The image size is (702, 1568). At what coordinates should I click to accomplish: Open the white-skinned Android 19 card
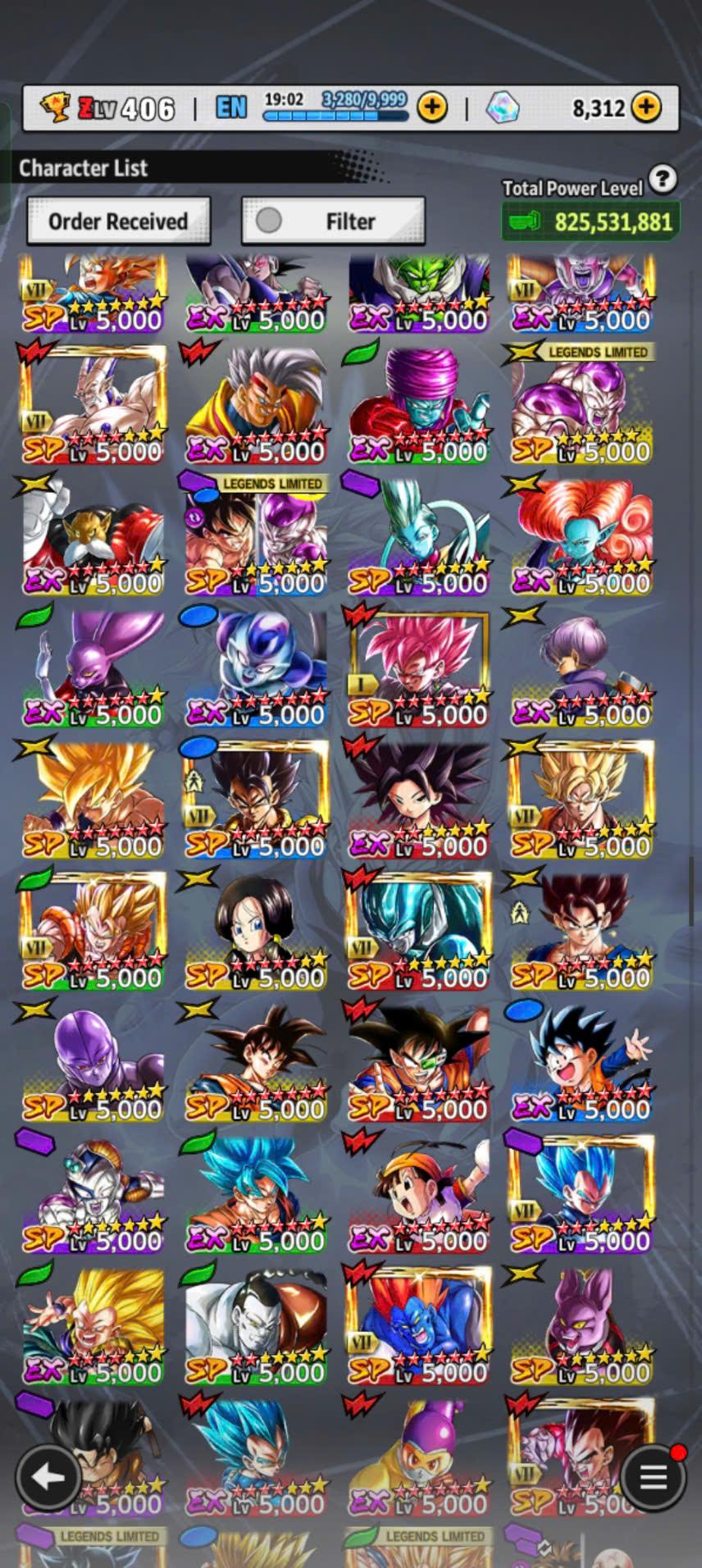255,1324
